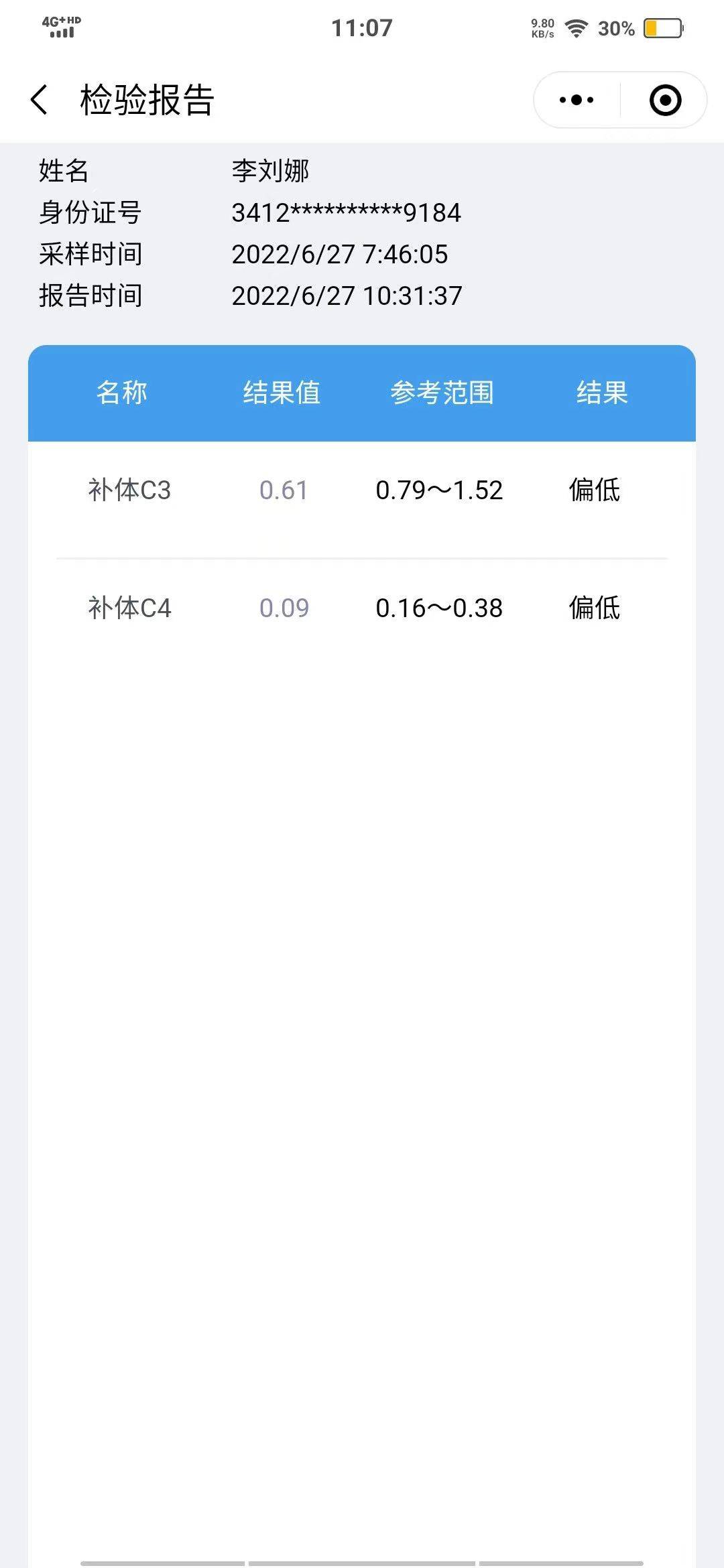This screenshot has width=724, height=1568.
Task: Expand the 补体C3 result row
Action: coord(362,490)
